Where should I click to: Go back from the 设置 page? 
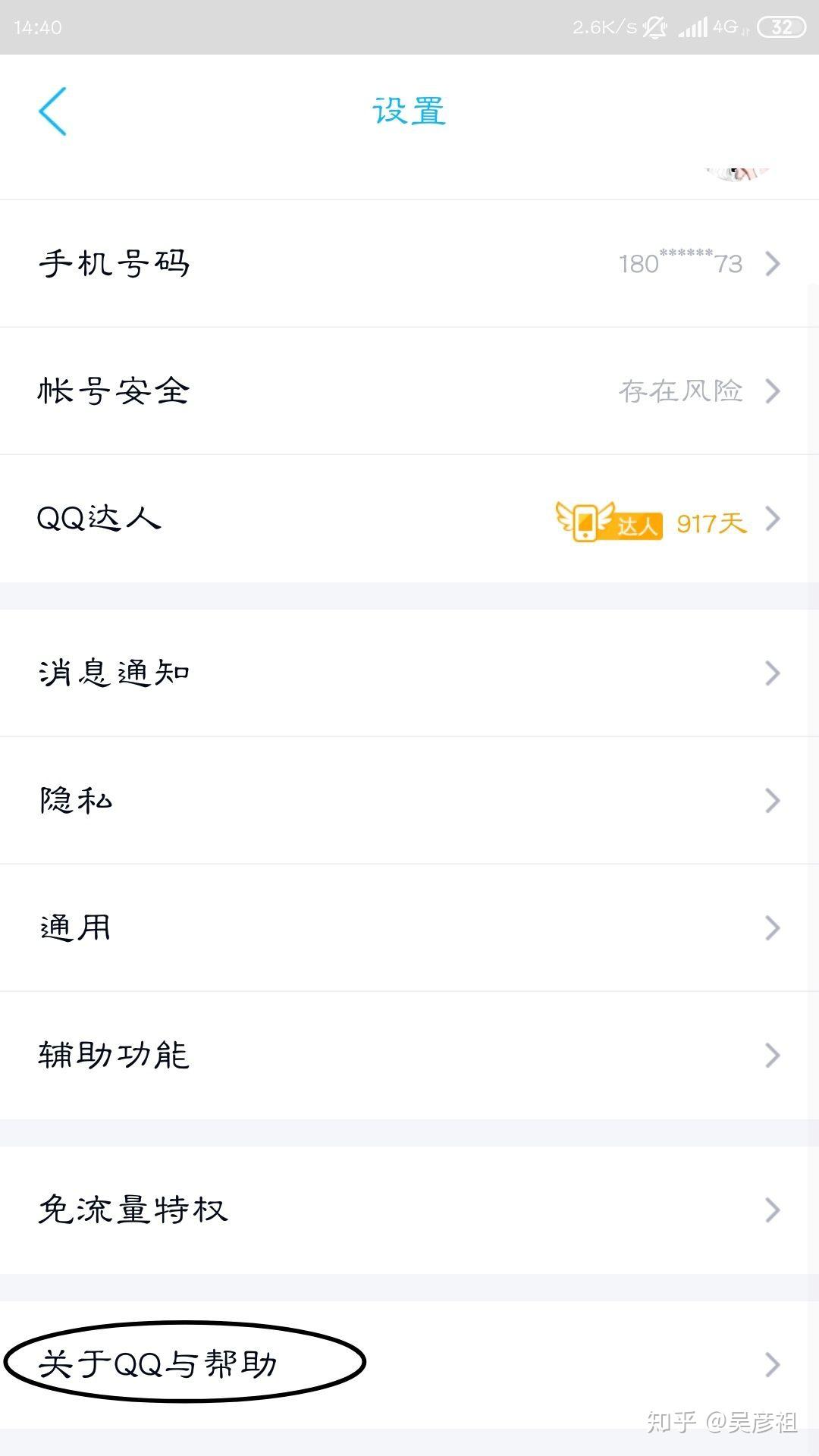(53, 111)
